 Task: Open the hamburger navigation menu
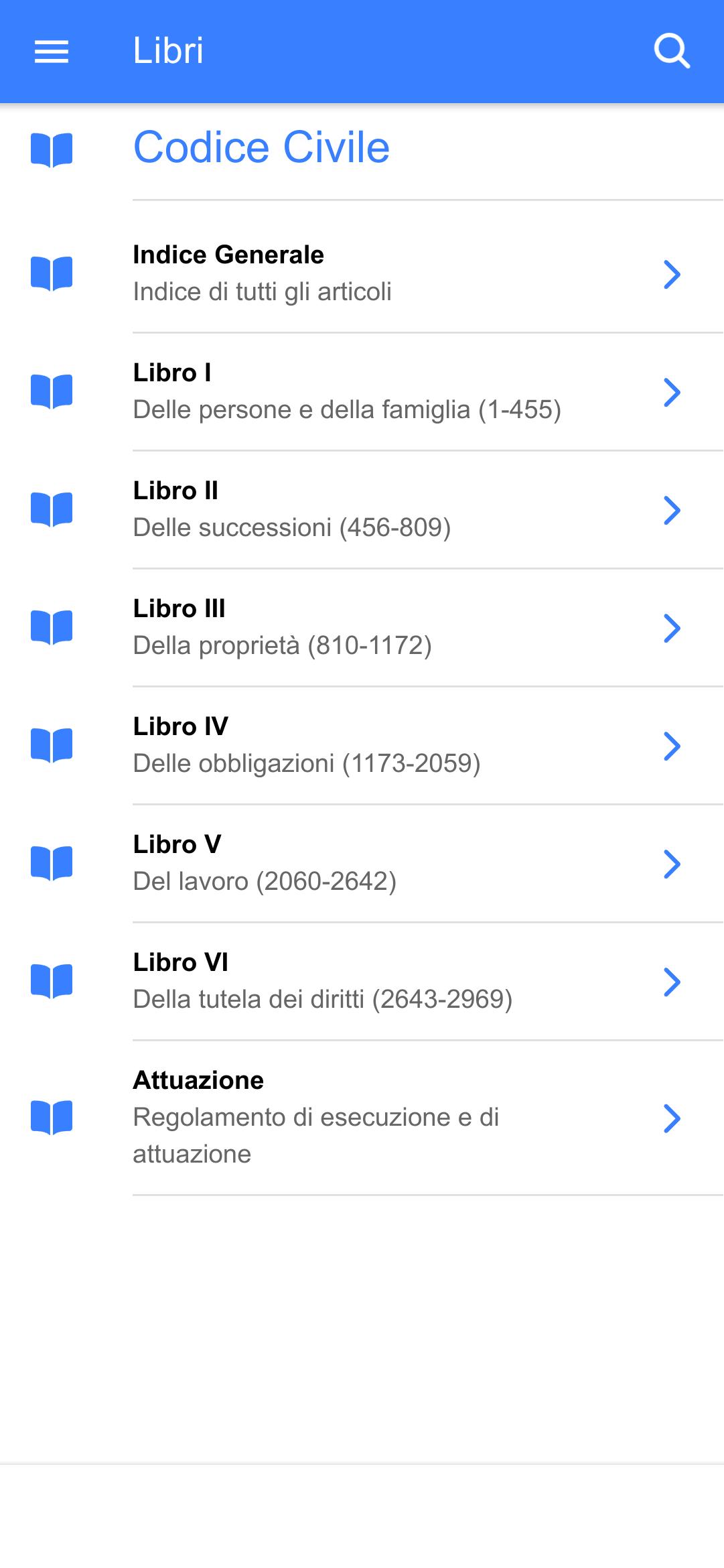51,51
